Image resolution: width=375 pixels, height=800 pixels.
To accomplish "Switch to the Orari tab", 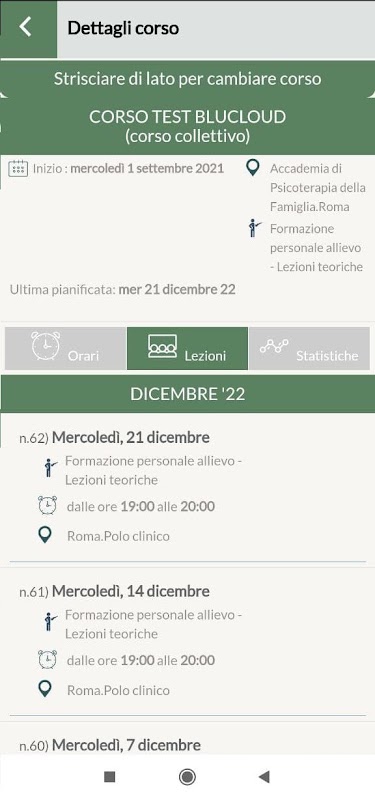I will pos(65,348).
